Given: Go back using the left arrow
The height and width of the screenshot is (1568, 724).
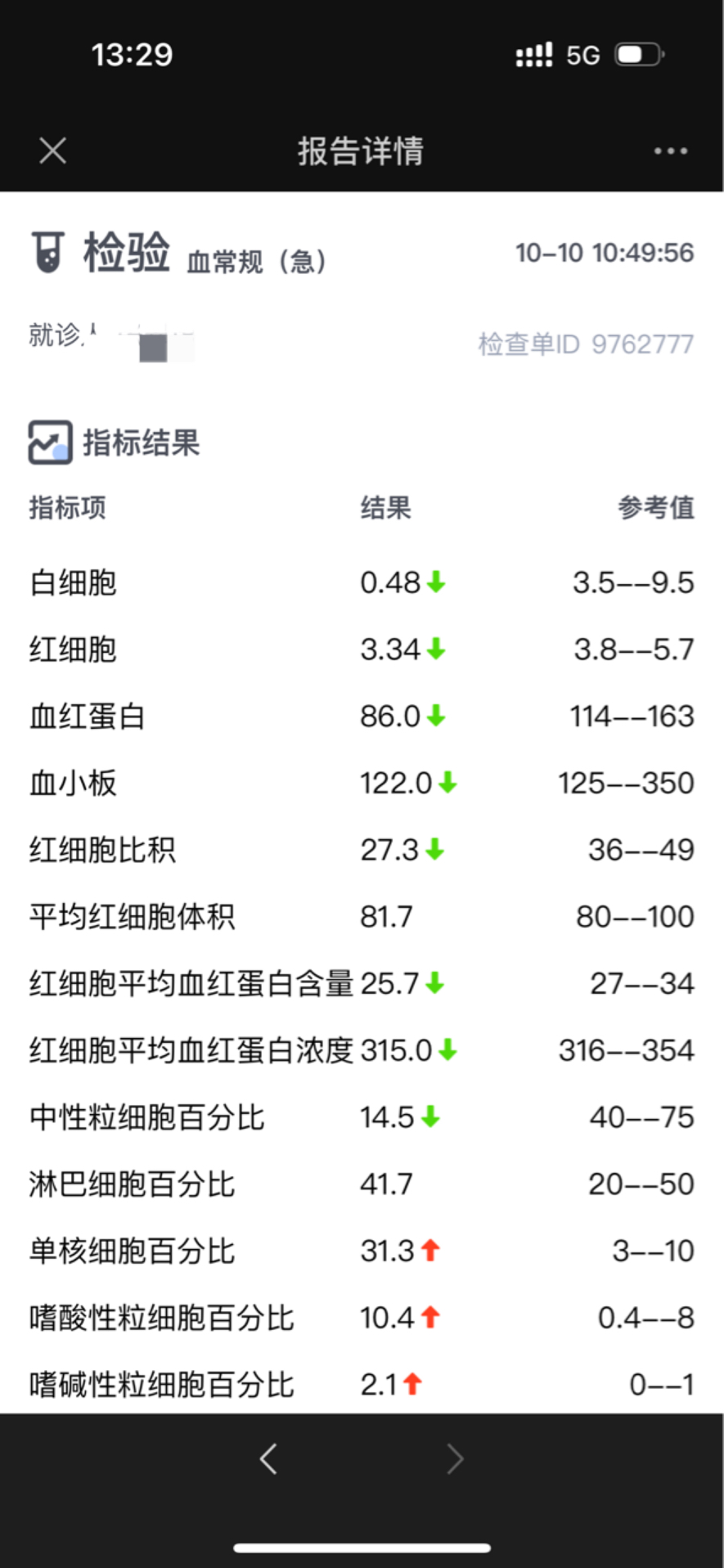Looking at the screenshot, I should pyautogui.click(x=268, y=1458).
